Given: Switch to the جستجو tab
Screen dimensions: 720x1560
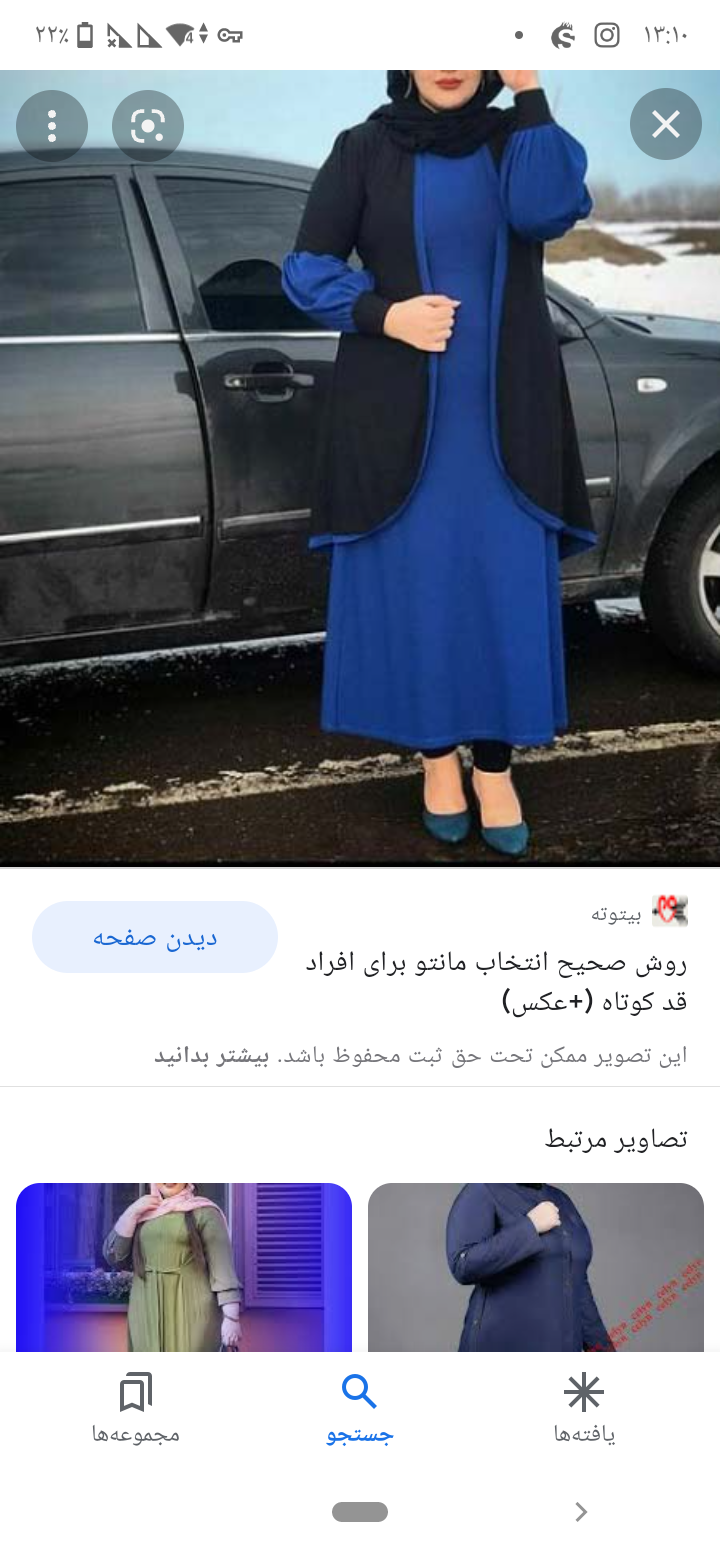Looking at the screenshot, I should (x=360, y=1408).
